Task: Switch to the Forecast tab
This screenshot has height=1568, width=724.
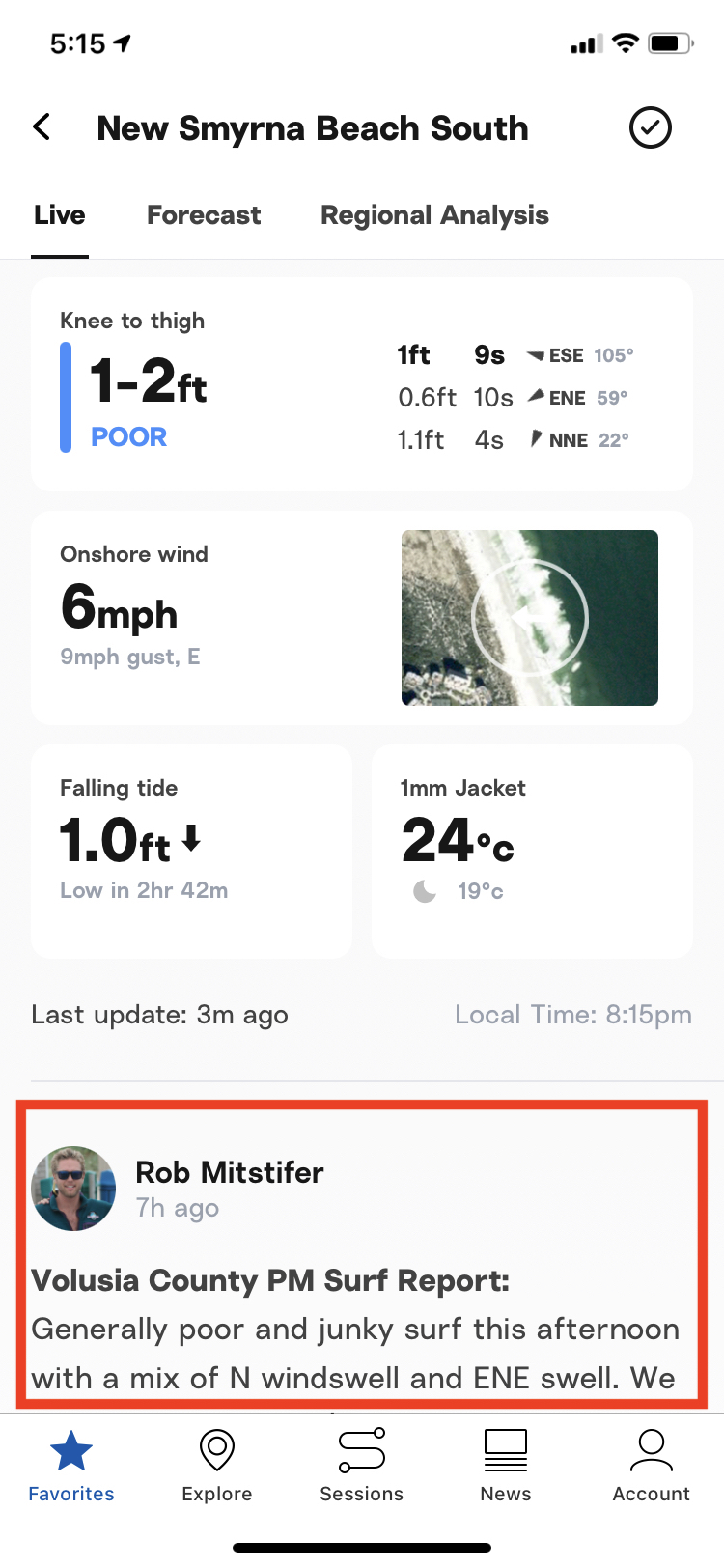Action: coord(204,215)
